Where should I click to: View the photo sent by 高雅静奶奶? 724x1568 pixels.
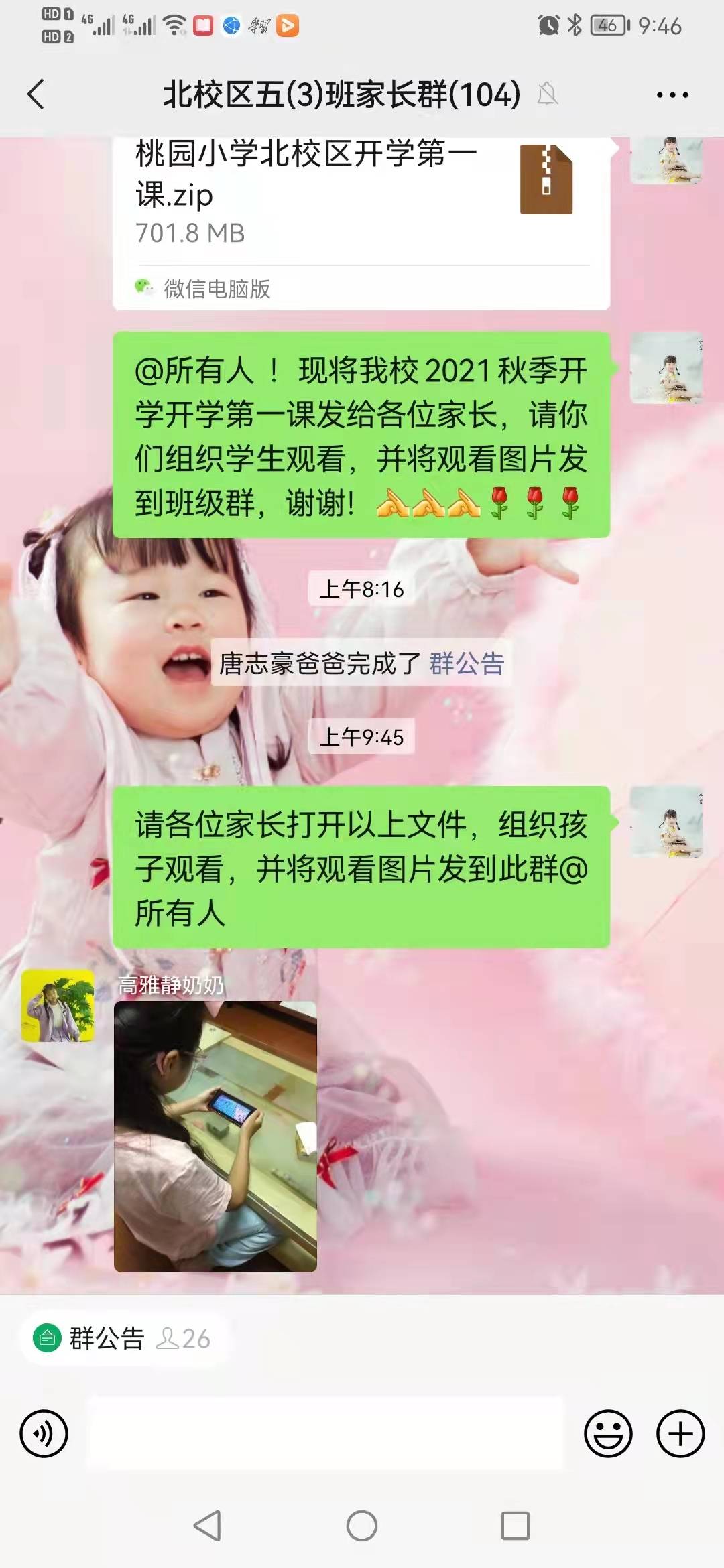215,1136
